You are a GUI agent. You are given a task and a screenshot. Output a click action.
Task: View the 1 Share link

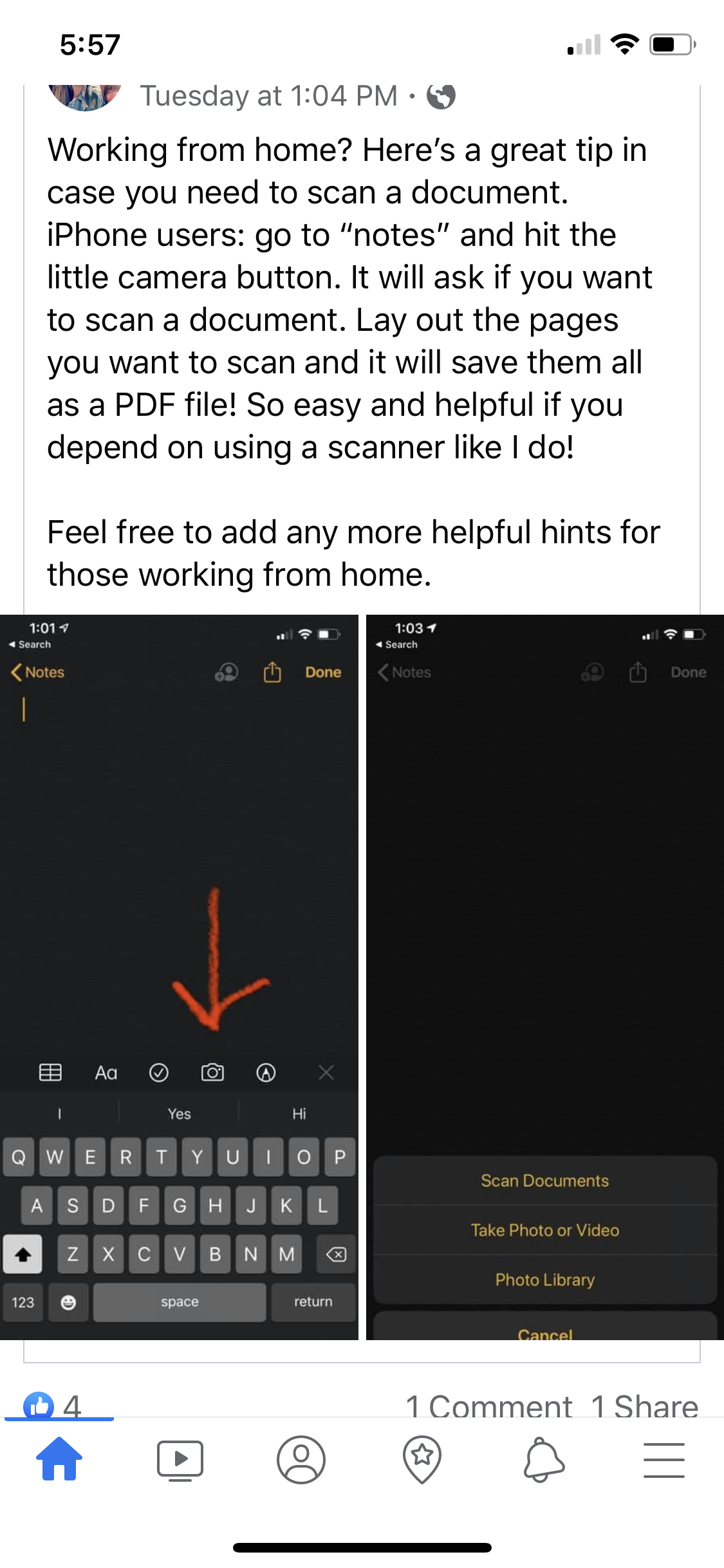point(645,1406)
